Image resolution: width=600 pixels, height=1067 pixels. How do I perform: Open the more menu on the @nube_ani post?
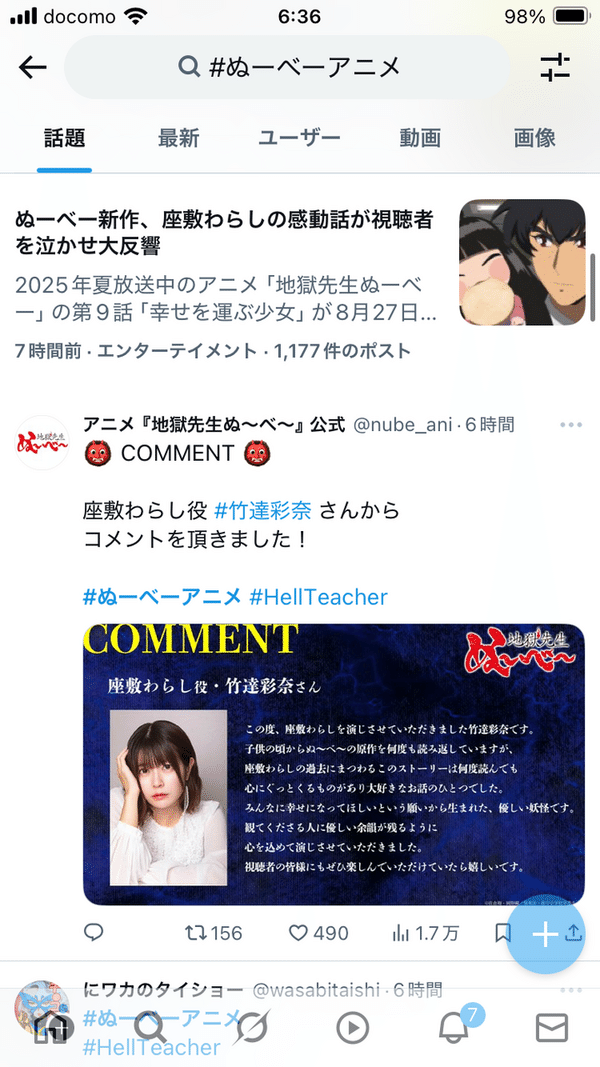(x=571, y=425)
